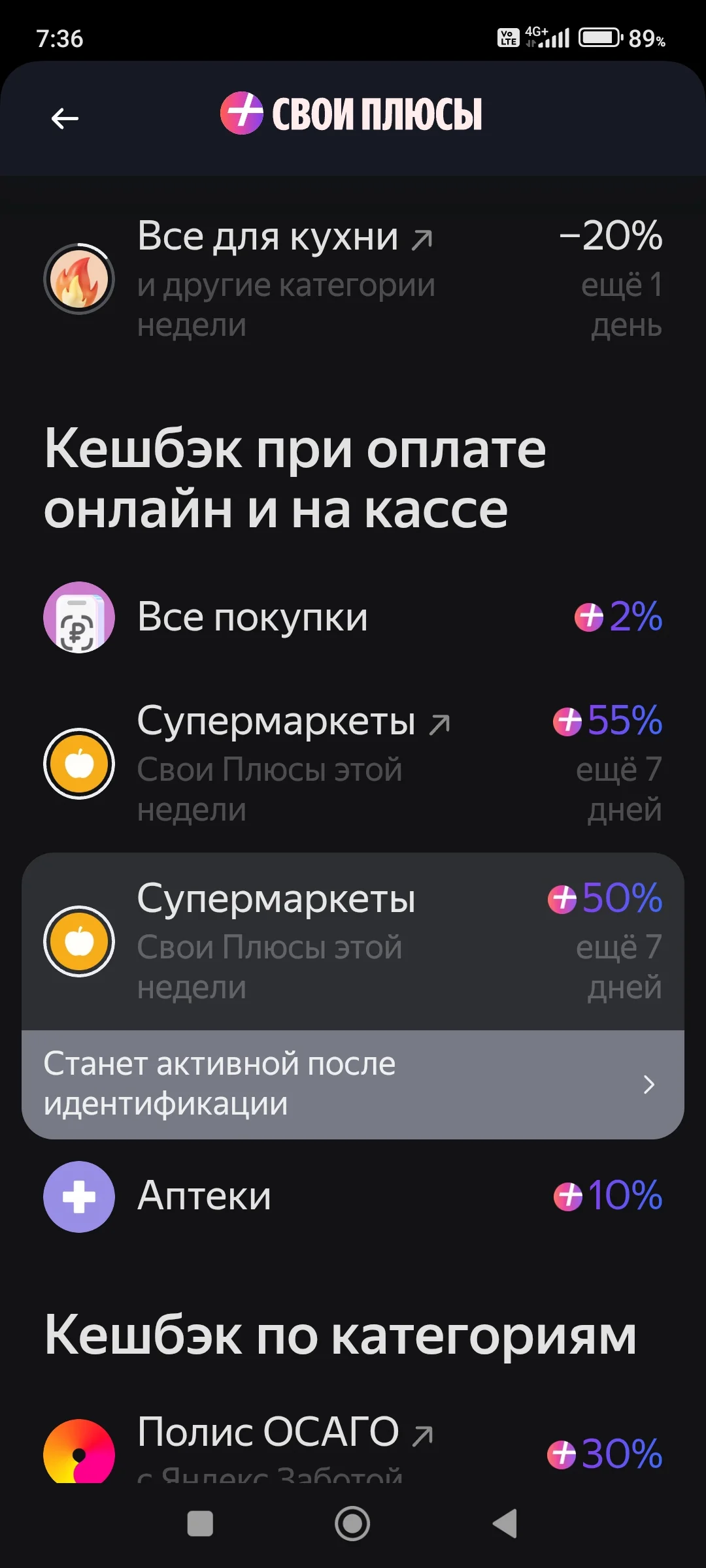Open the Все покупки 2% cashback row

click(x=353, y=617)
